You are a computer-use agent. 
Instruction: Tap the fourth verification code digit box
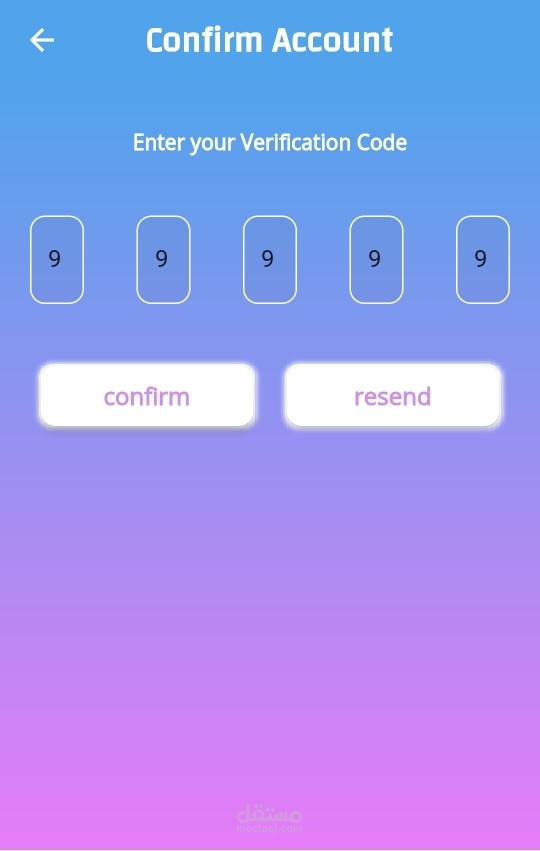pos(376,259)
